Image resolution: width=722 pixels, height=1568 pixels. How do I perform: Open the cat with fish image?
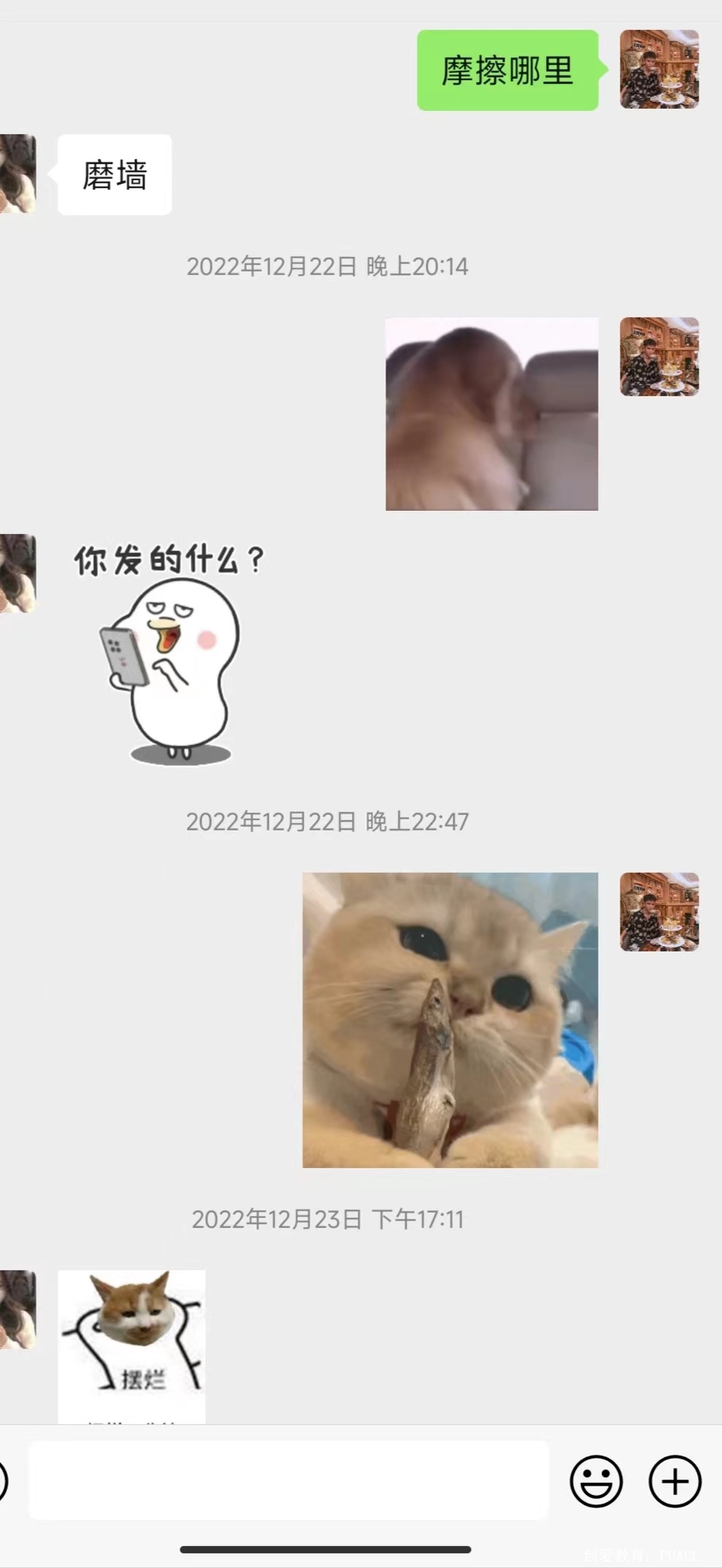tap(450, 1020)
